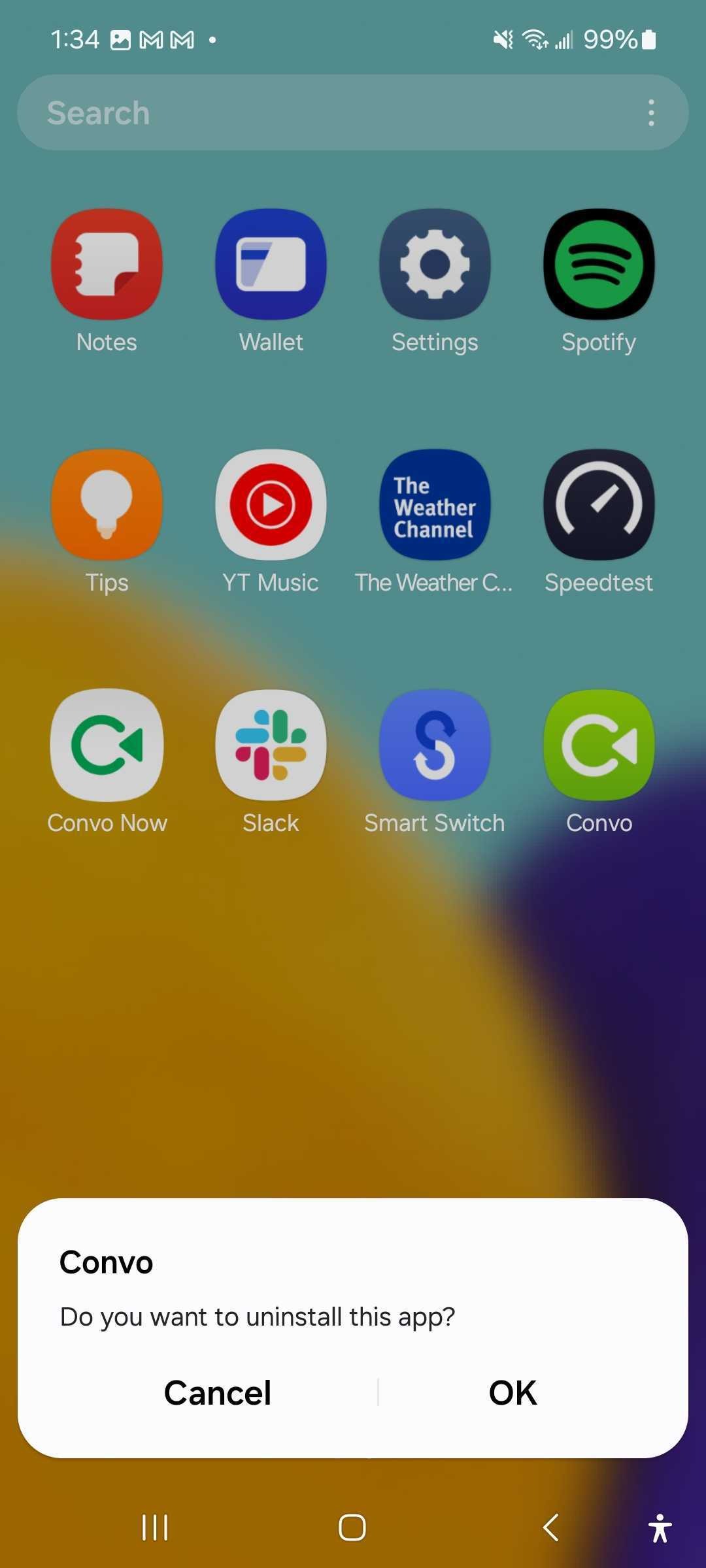The width and height of the screenshot is (706, 1568).
Task: Launch the Notes app
Action: click(107, 264)
